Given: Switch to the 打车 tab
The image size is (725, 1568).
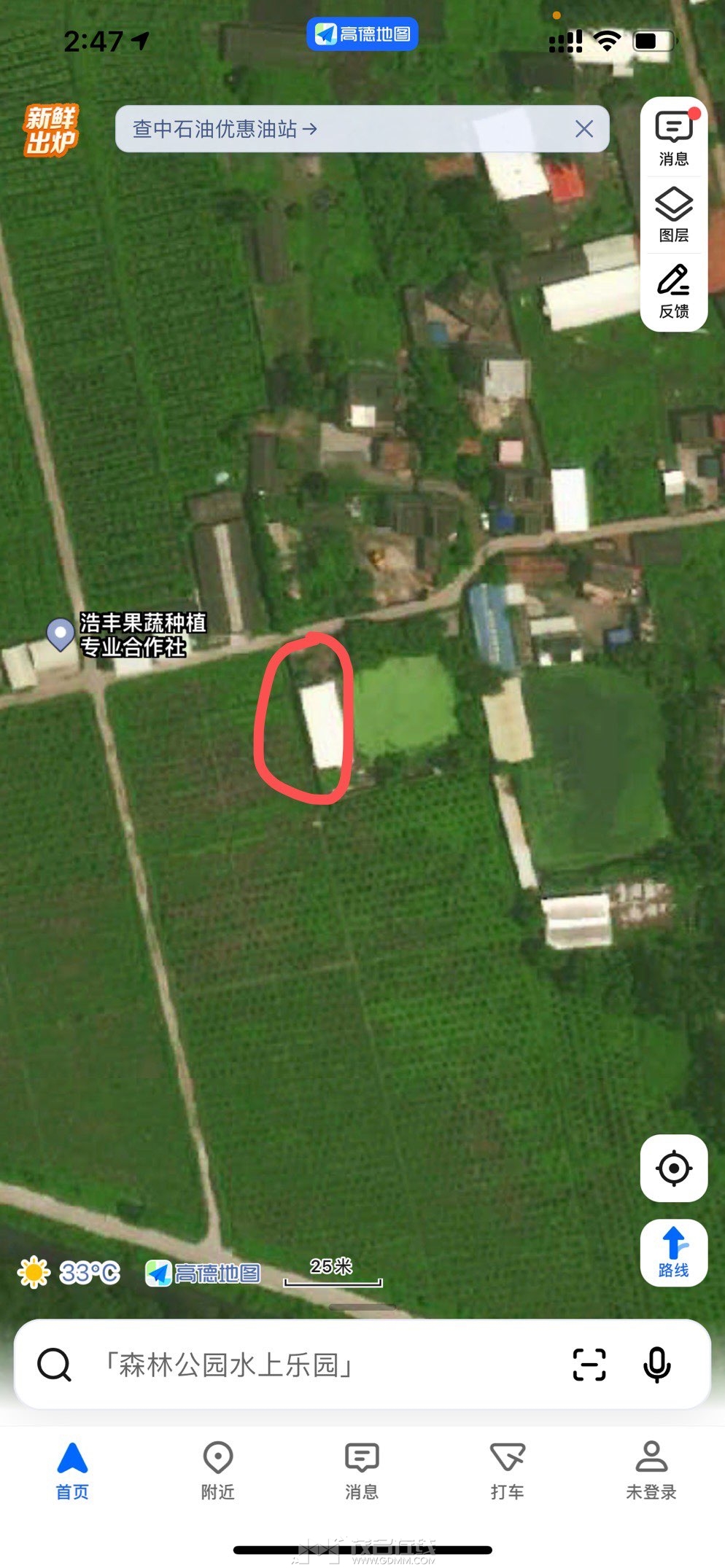Looking at the screenshot, I should 507,1471.
